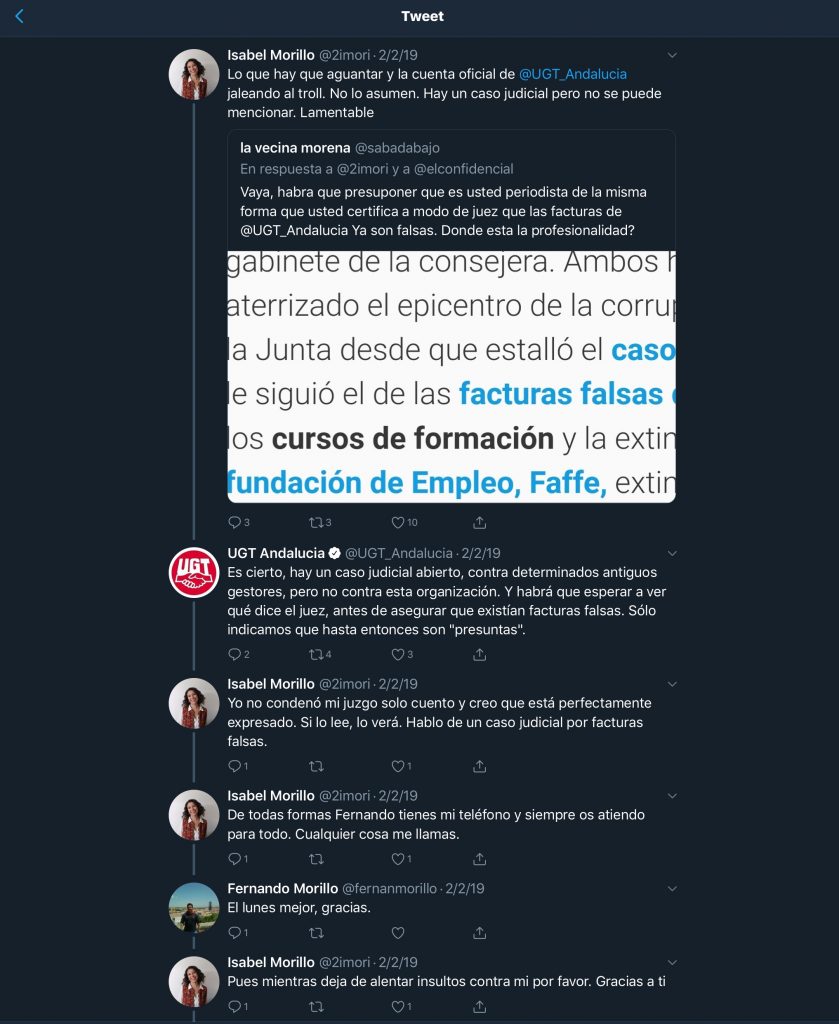Like the UGT Andalucia tweet
This screenshot has height=1024, width=839.
398,654
